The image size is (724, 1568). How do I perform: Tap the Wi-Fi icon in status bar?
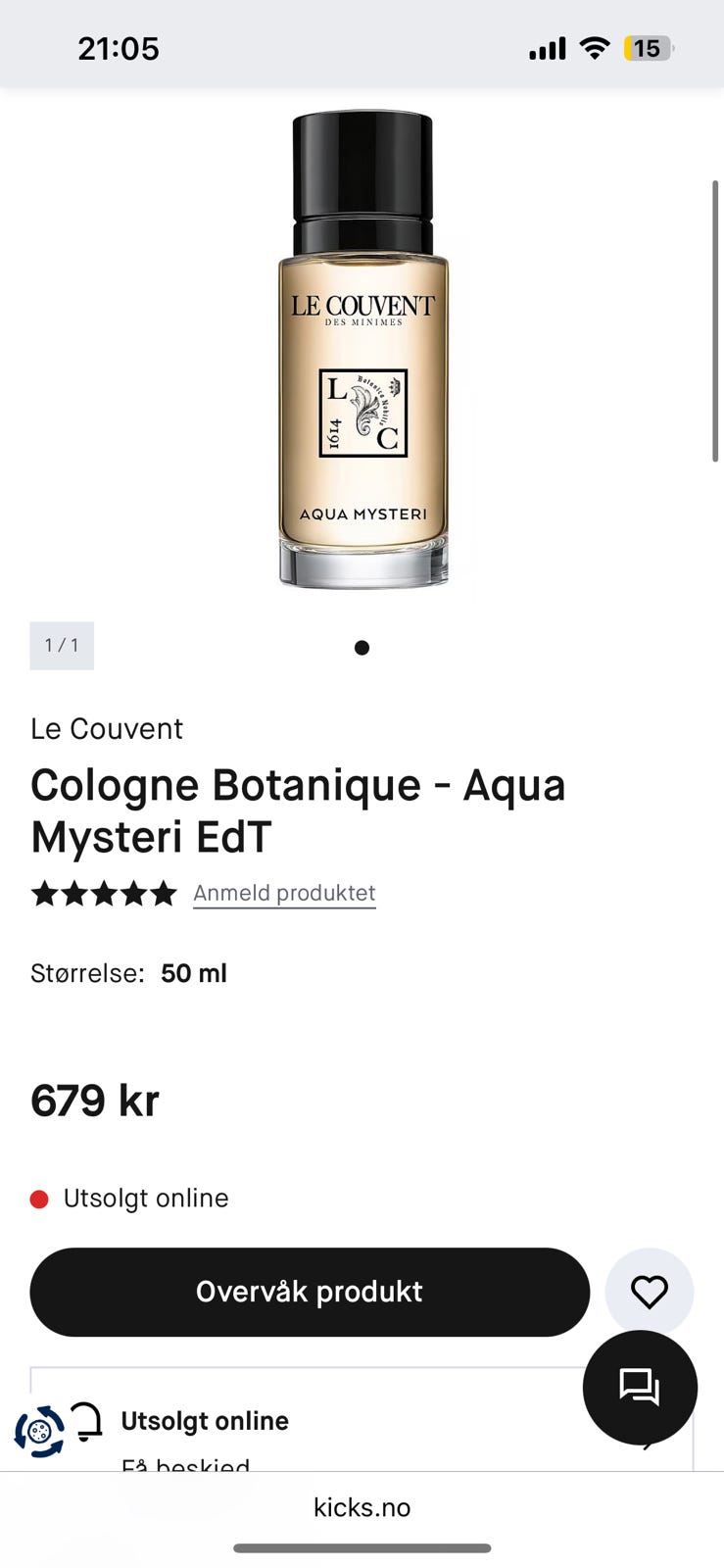[594, 47]
